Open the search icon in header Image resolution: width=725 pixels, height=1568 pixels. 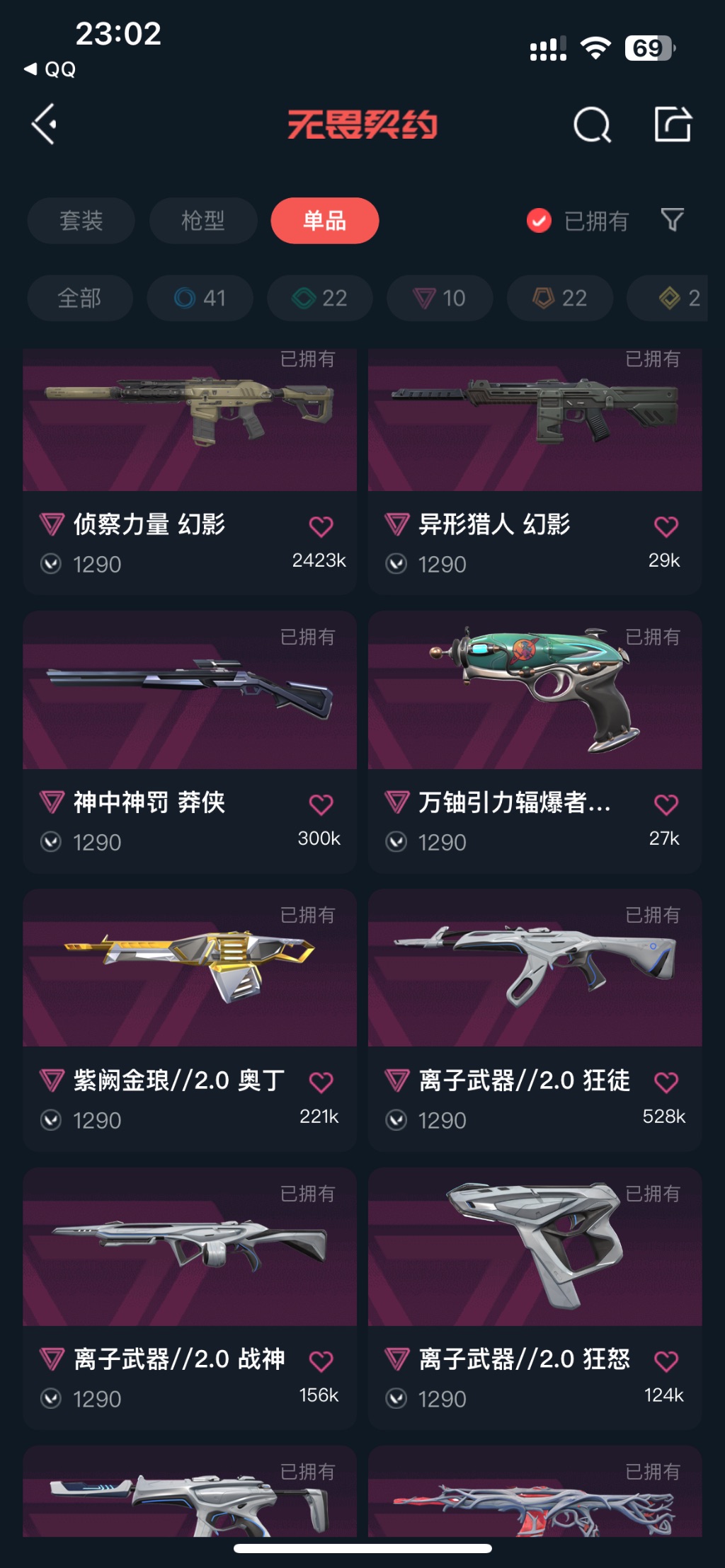592,125
